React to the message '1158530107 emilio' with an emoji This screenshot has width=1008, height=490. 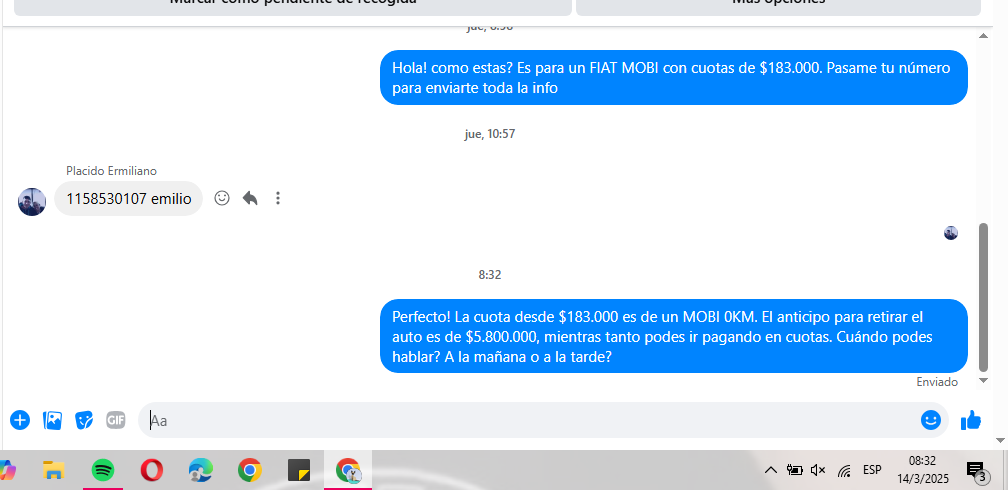(x=222, y=198)
